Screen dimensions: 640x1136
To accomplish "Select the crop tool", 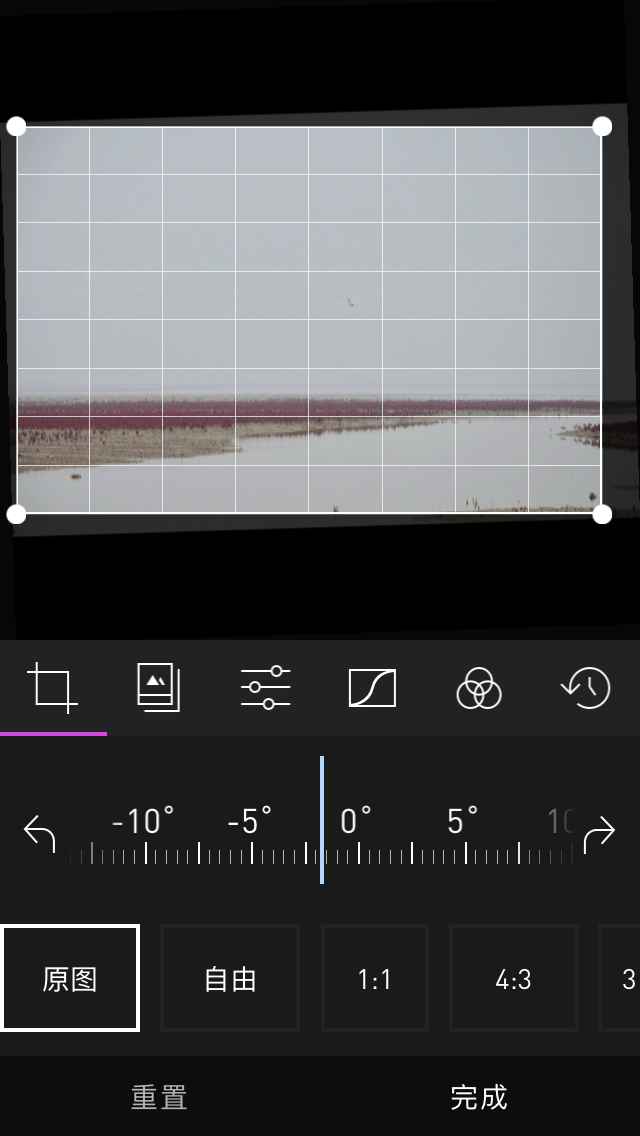I will (x=53, y=688).
